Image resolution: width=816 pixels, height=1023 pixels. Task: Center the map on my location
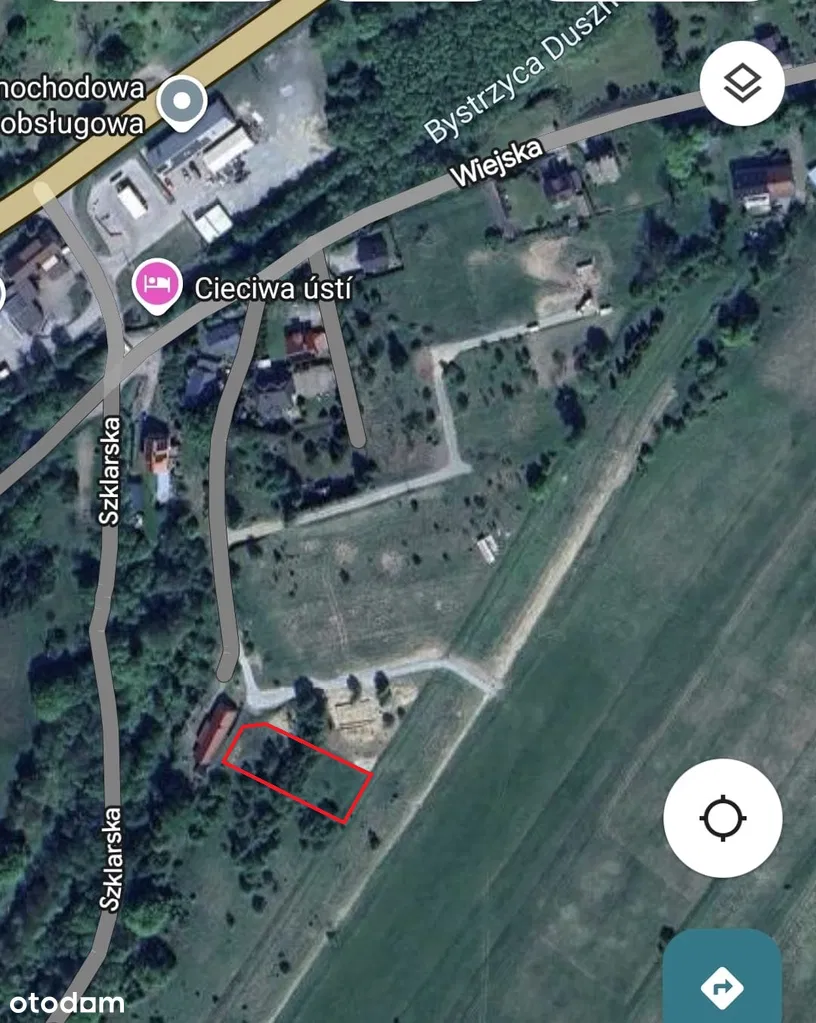[723, 819]
